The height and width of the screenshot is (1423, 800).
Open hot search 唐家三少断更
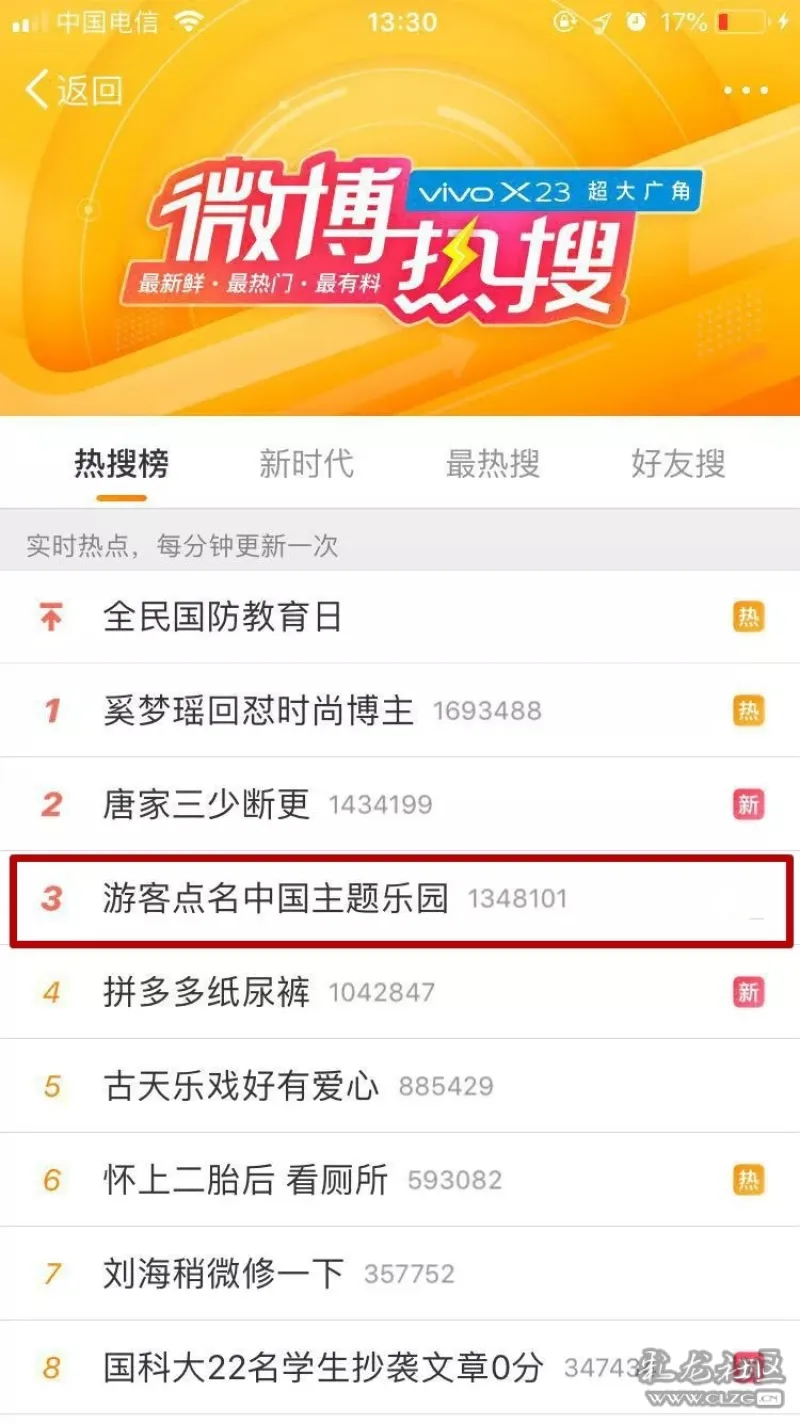point(206,804)
